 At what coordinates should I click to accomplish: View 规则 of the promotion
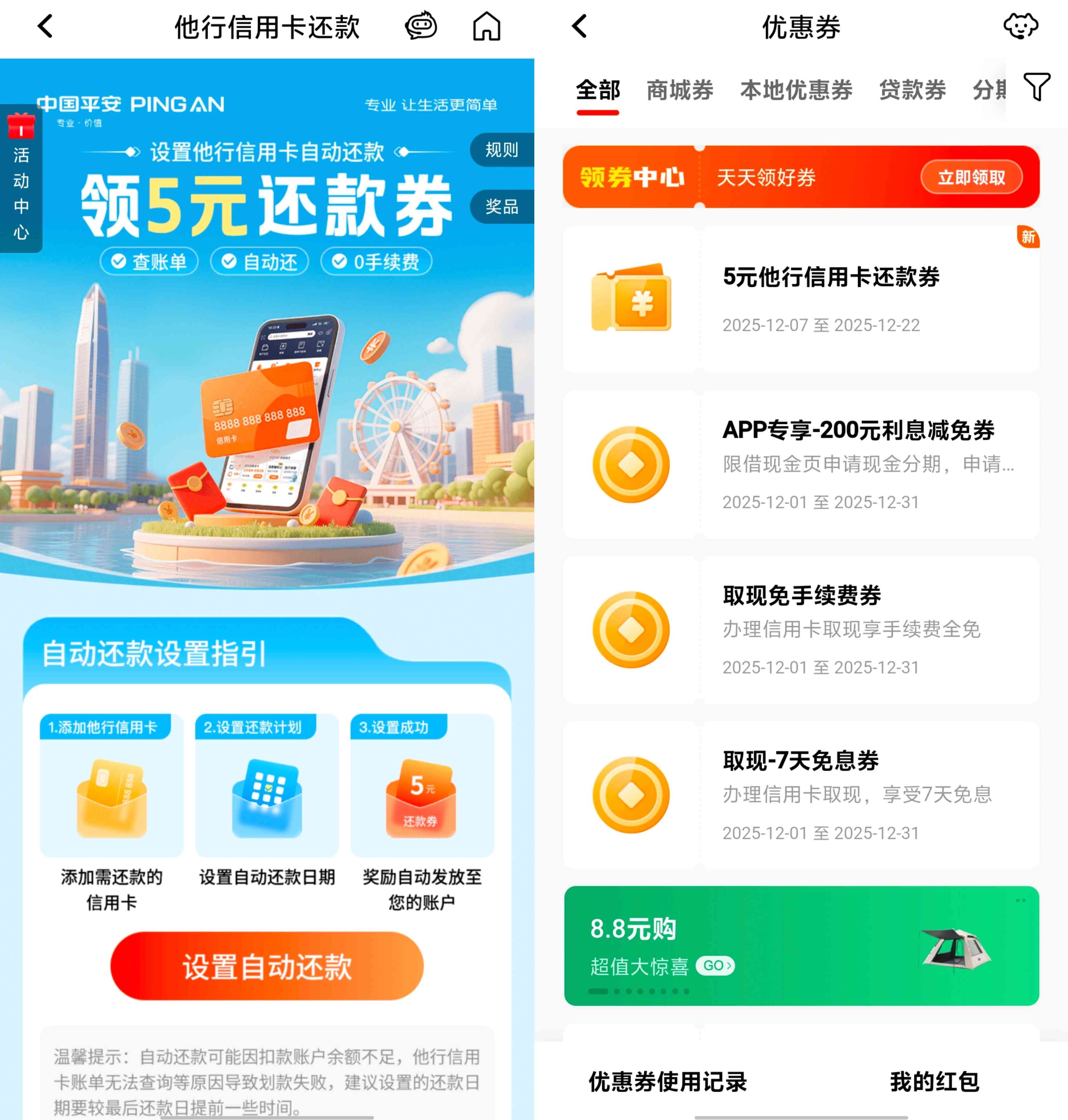click(x=501, y=150)
